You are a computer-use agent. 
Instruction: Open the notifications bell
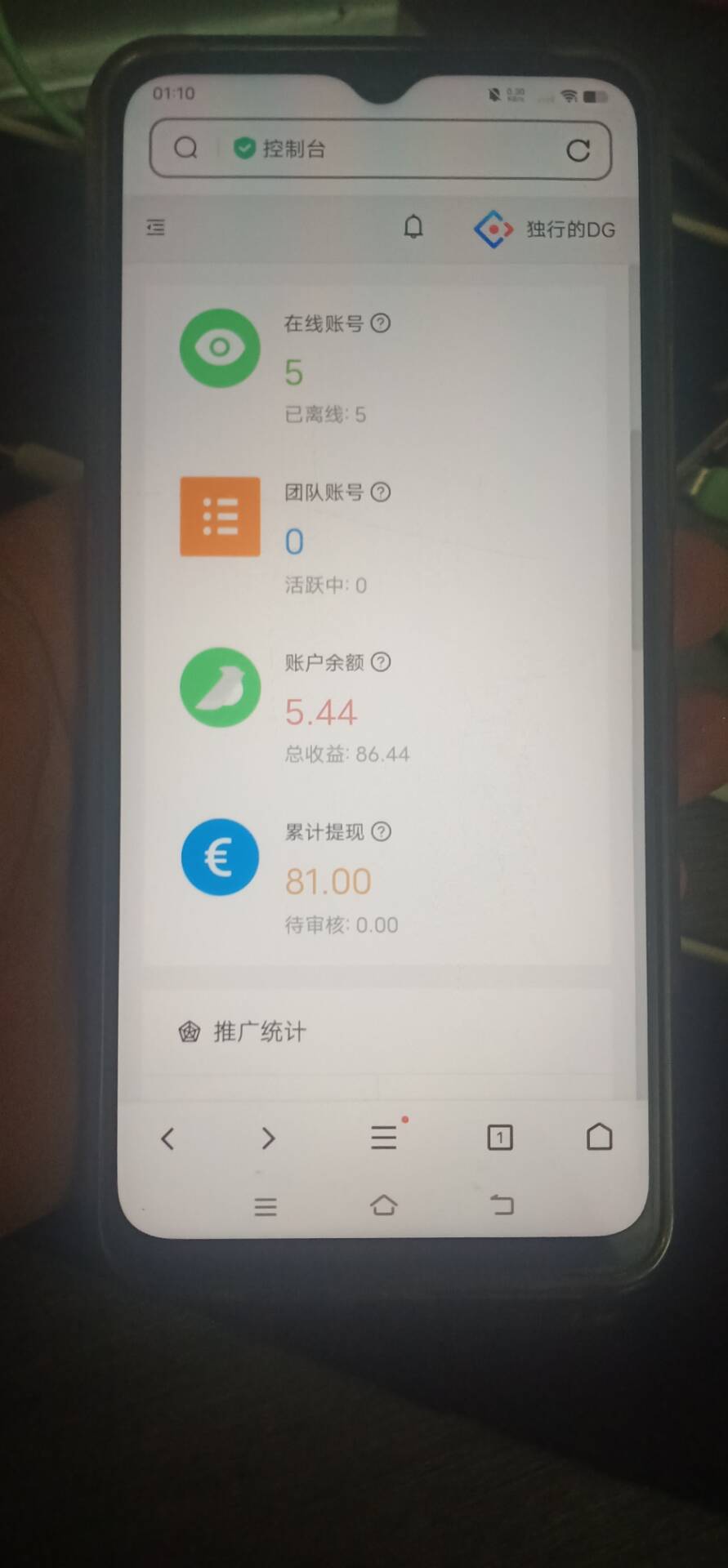point(413,226)
